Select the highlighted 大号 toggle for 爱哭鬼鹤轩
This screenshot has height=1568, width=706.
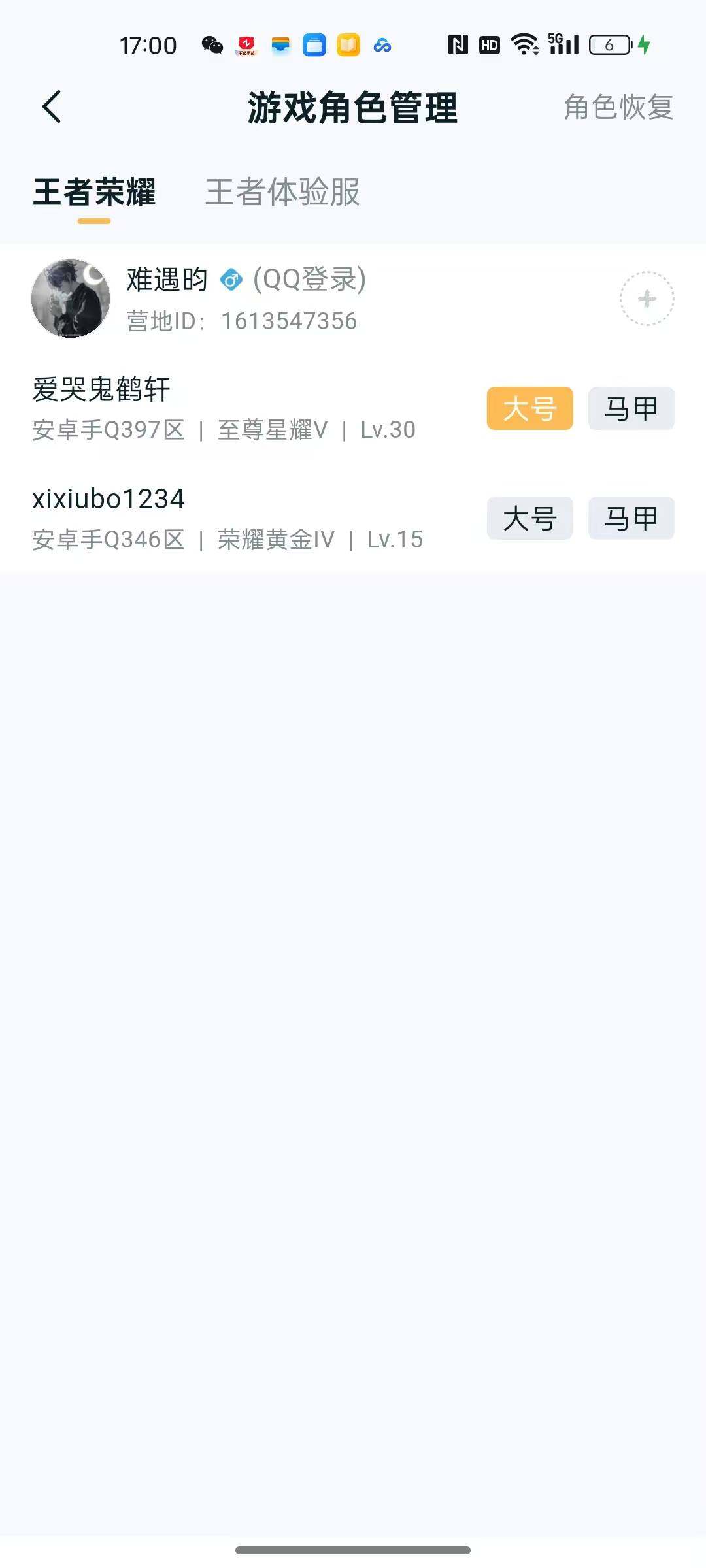[529, 408]
